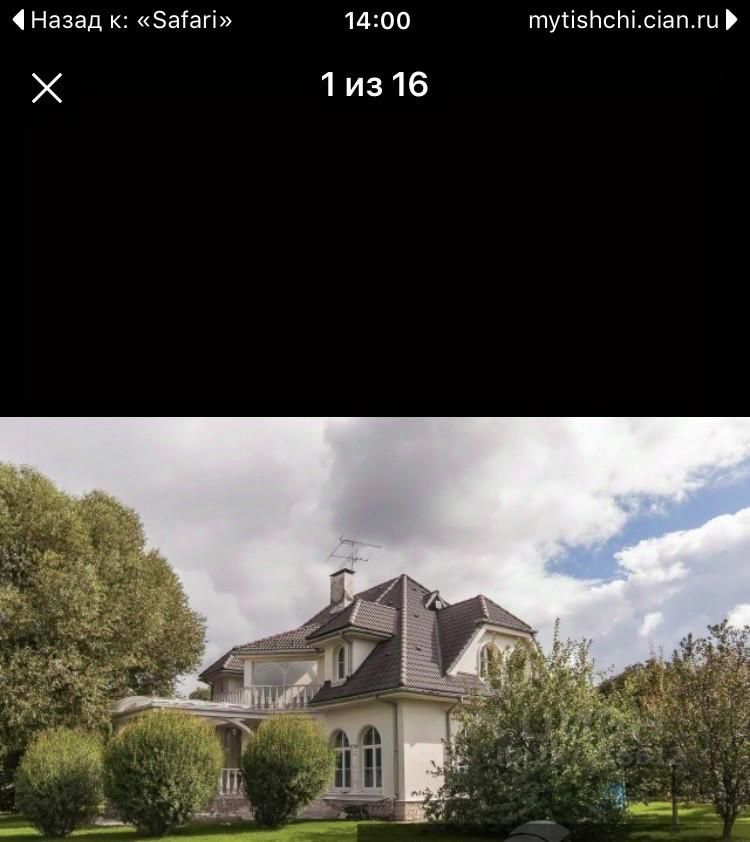
Task: Return to Safari via the back link
Action: pos(122,20)
